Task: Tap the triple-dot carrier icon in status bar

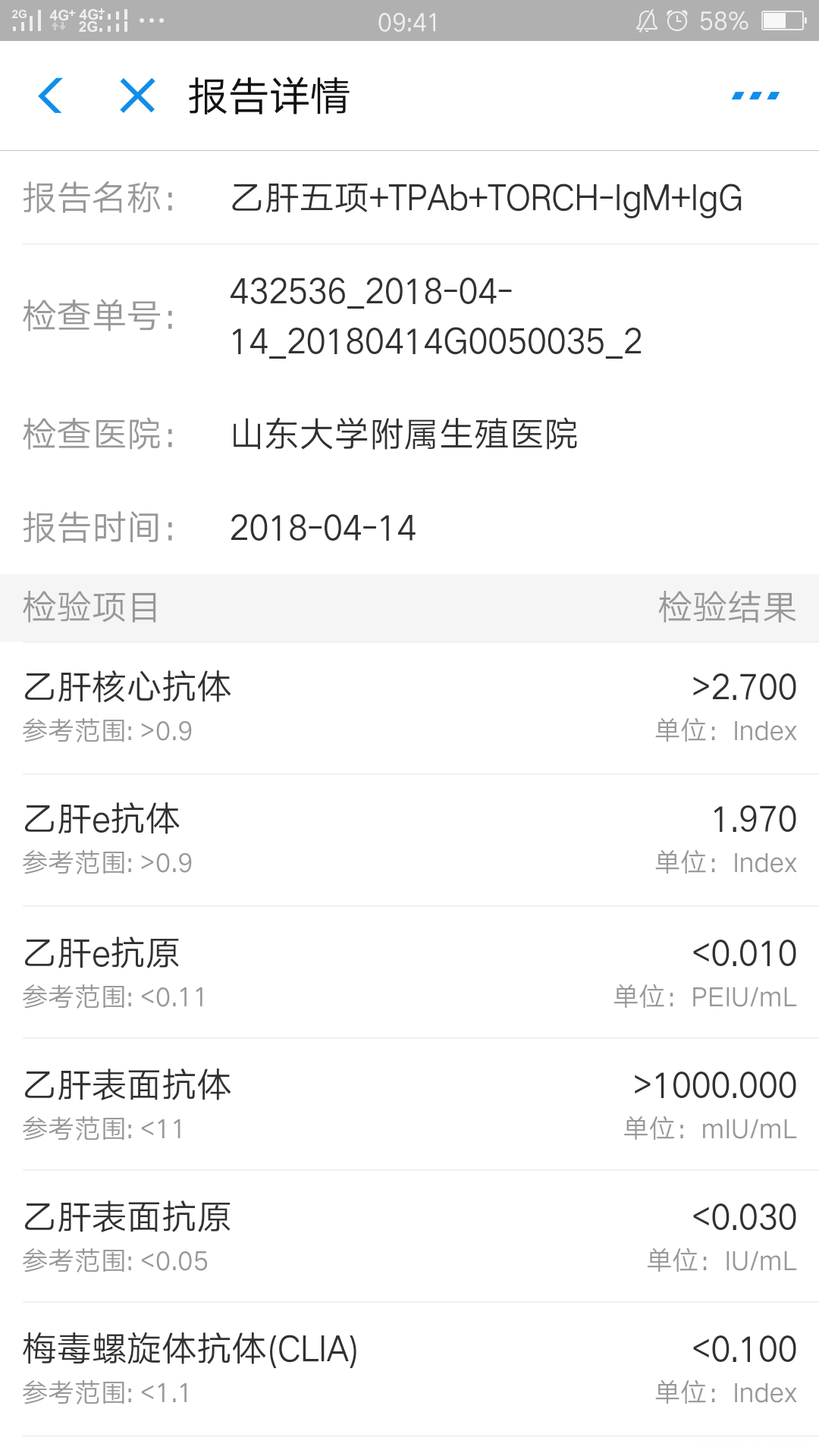Action: (152, 20)
